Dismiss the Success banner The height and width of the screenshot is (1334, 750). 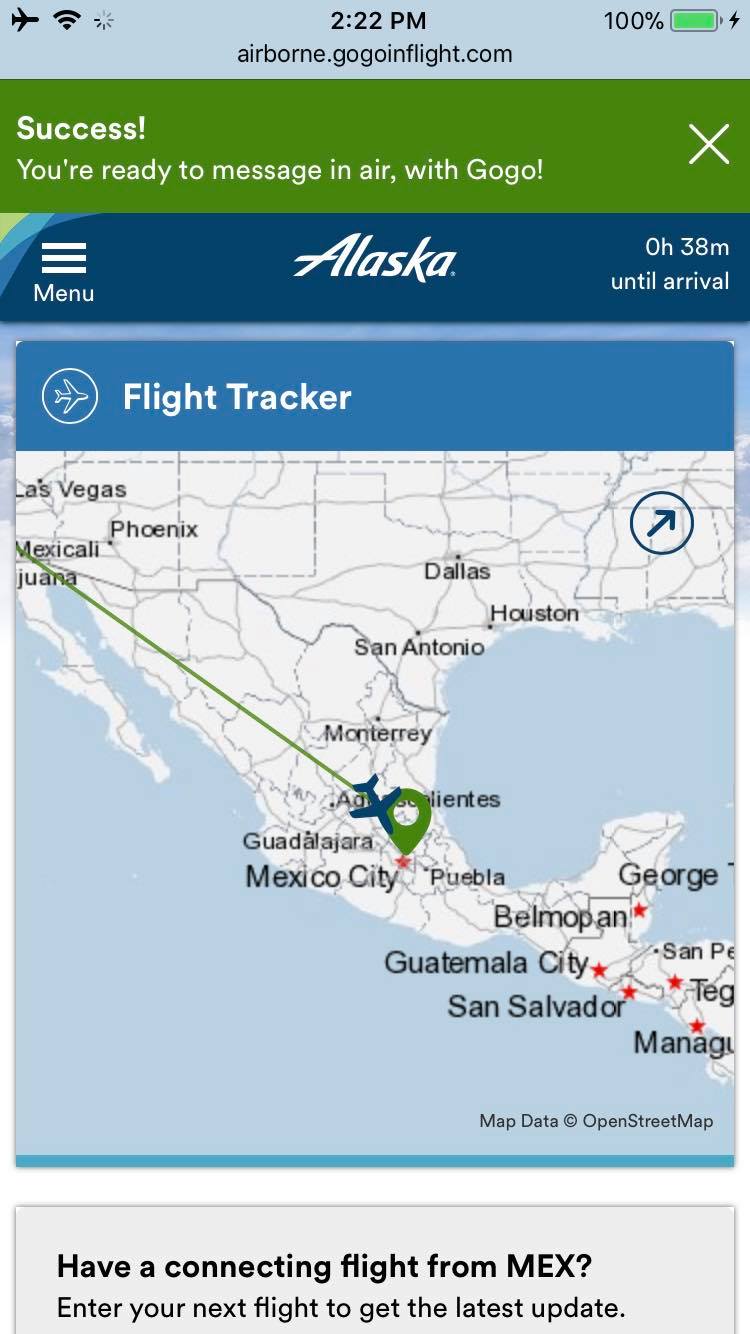pos(708,146)
